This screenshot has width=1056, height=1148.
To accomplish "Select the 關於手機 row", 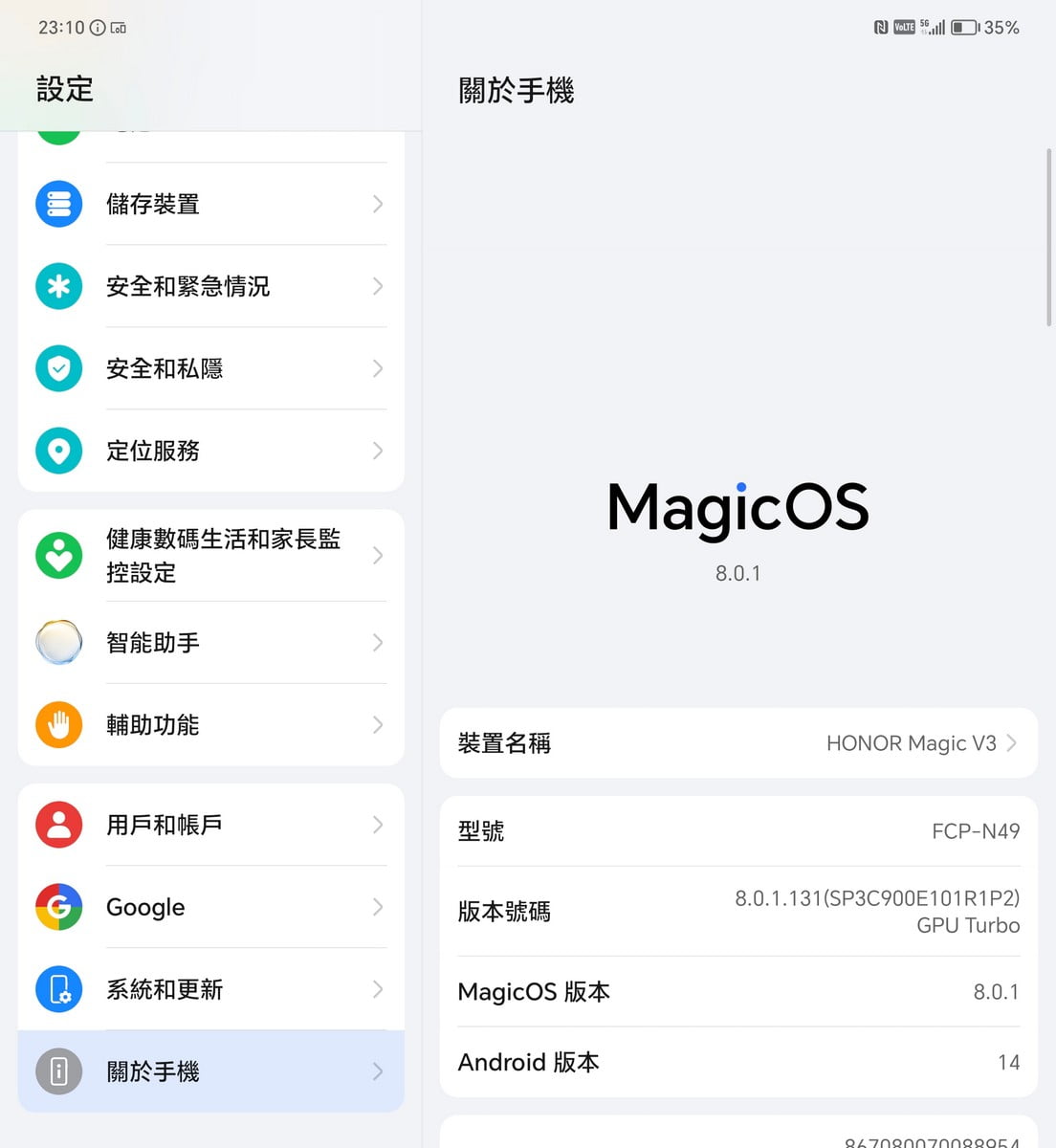I will (x=210, y=1071).
